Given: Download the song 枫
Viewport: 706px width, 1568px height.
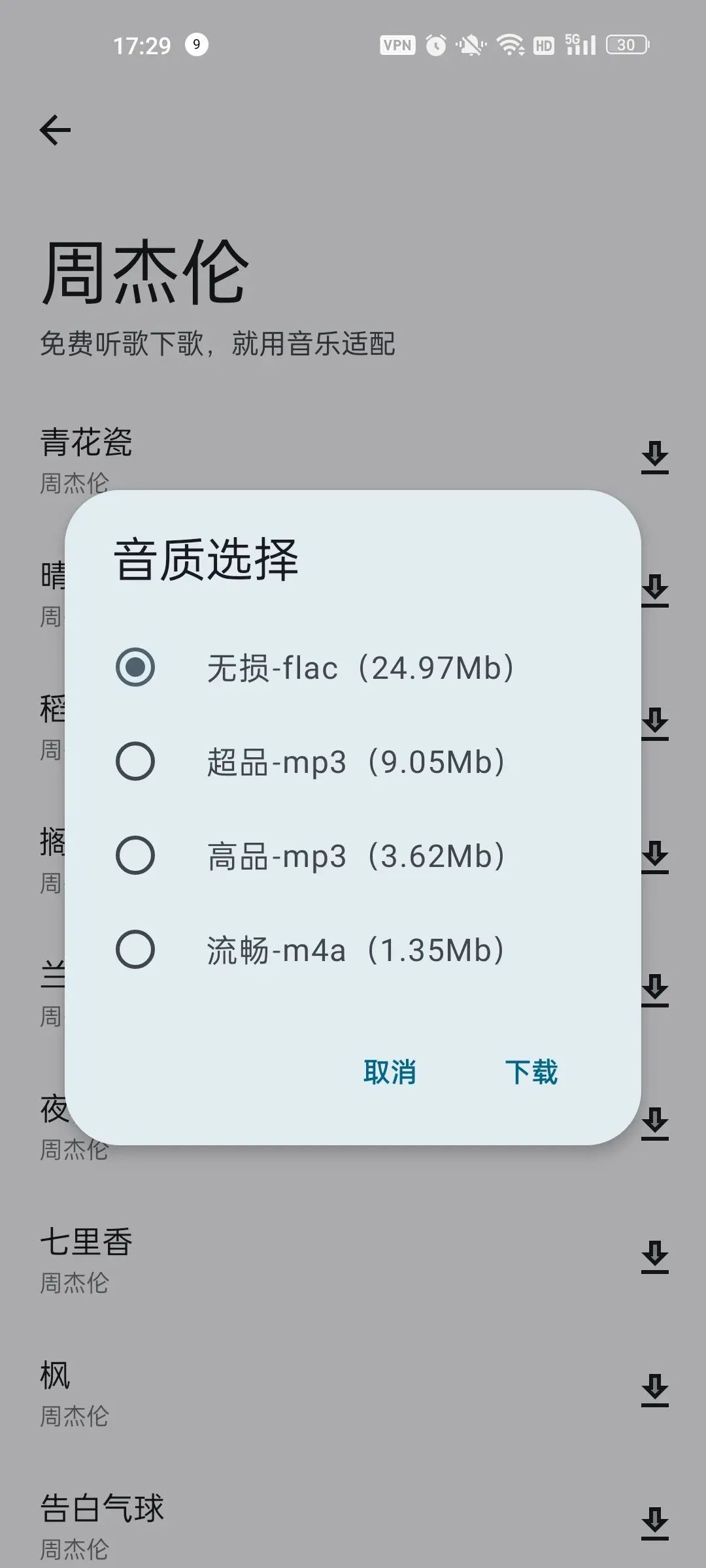Looking at the screenshot, I should [655, 1390].
